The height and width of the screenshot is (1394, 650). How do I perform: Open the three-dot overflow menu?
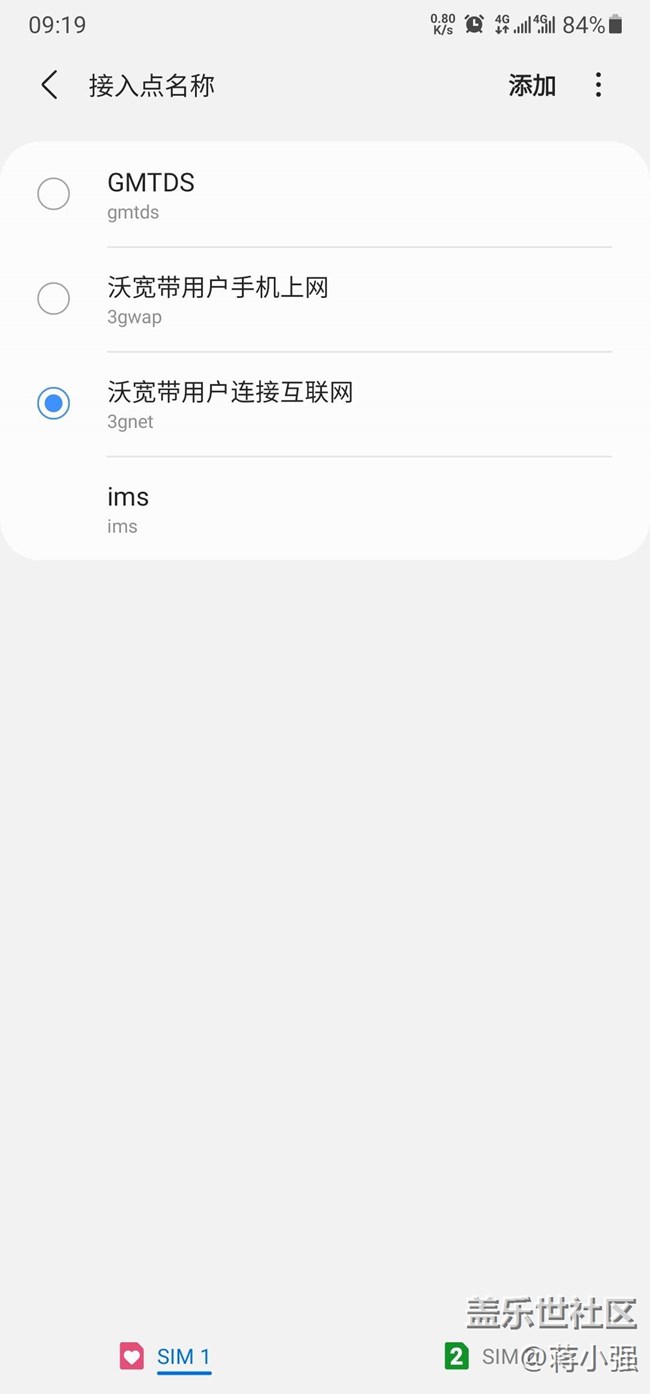[x=598, y=85]
